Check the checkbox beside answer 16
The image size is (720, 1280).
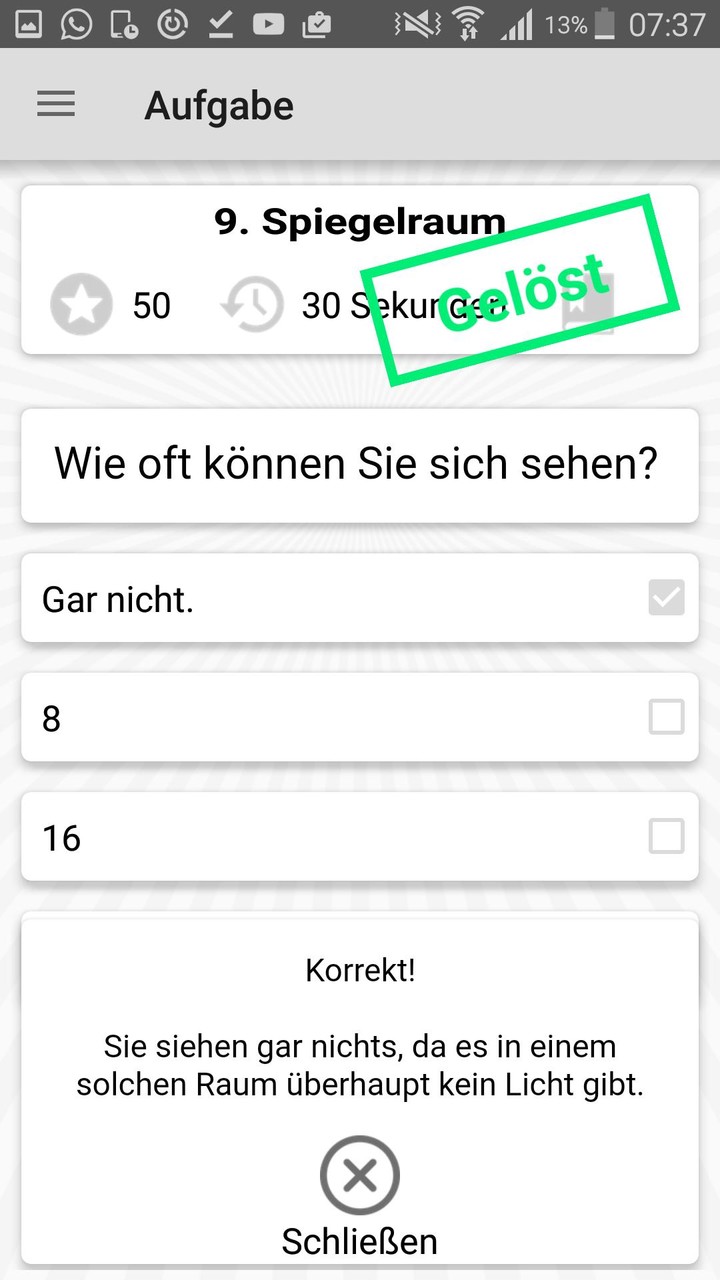(x=666, y=836)
